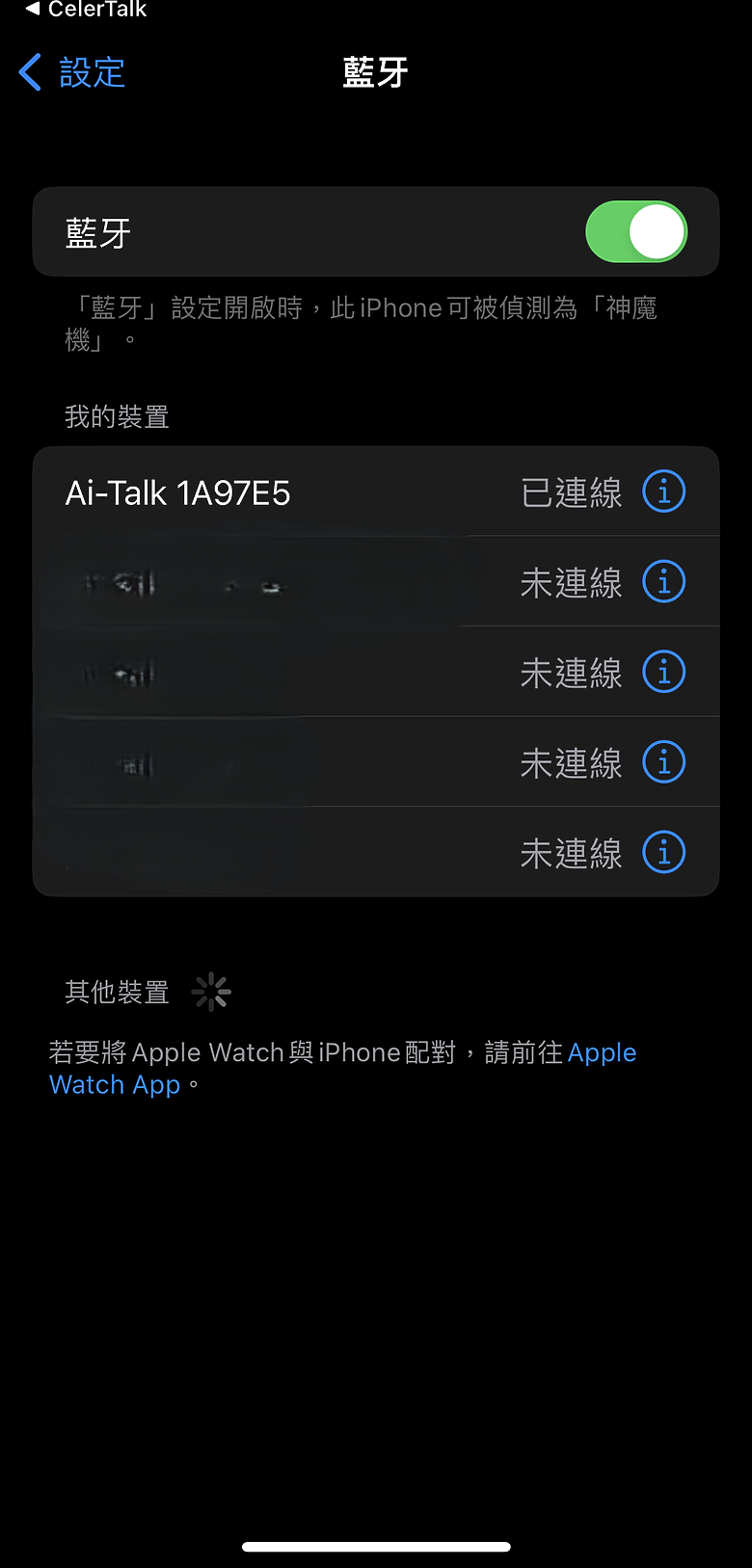Select the Ai-Talk 1A97E5 device row
752x1568 pixels.
coord(289,492)
